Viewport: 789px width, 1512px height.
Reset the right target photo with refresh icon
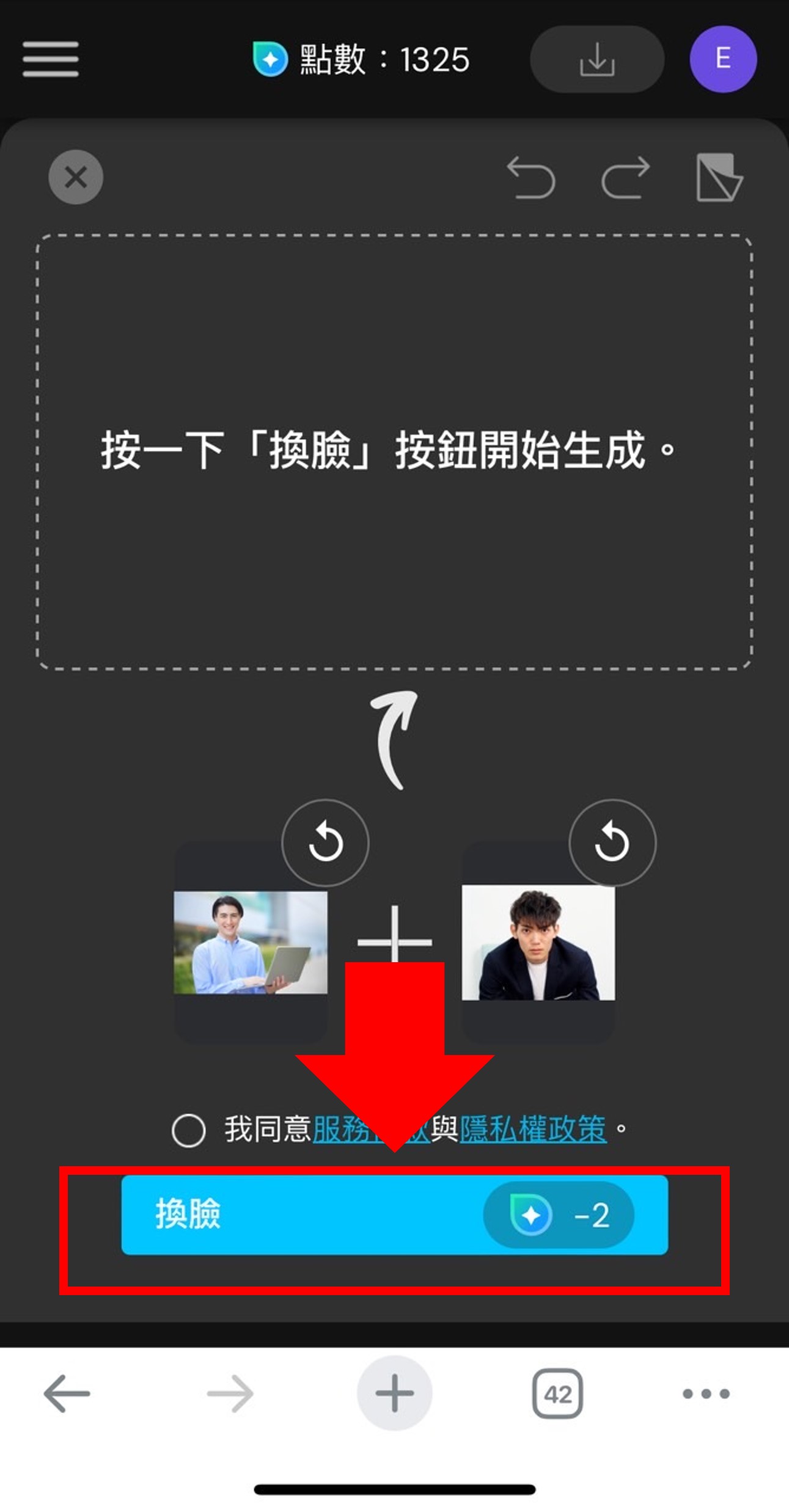(611, 842)
